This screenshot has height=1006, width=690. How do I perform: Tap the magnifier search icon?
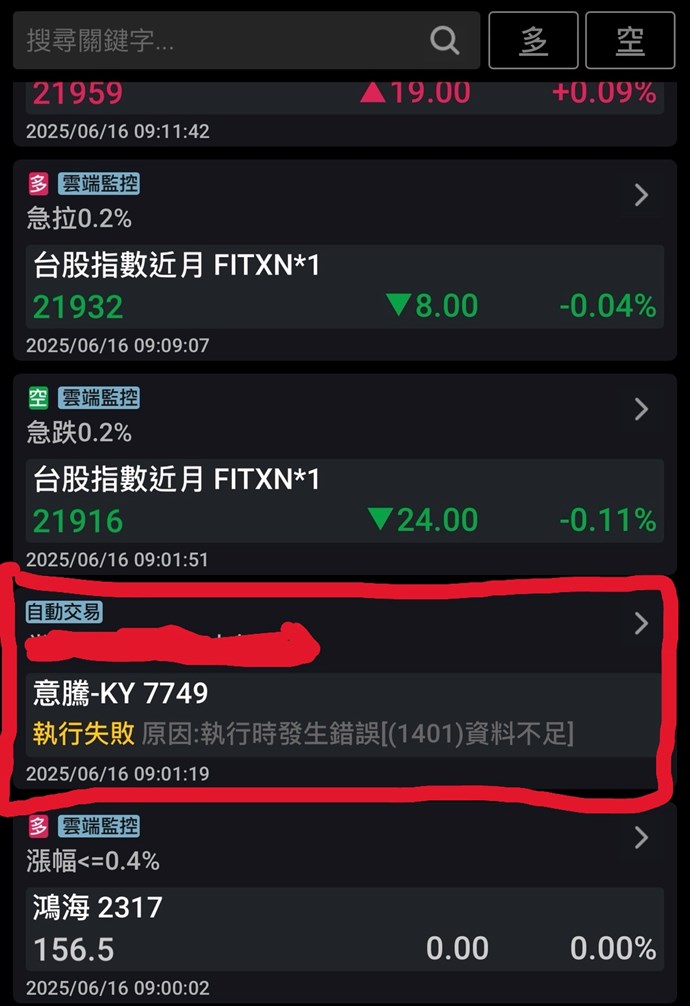click(444, 40)
